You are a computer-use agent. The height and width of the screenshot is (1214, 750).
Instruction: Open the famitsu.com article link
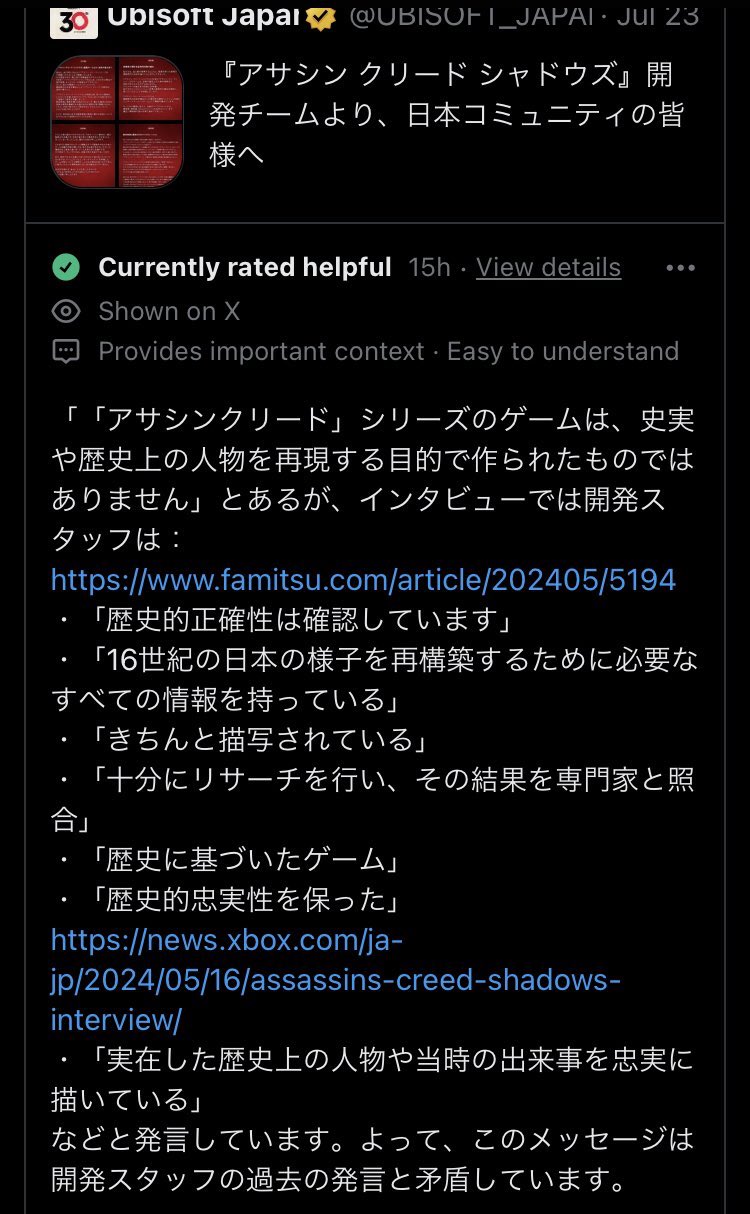[x=363, y=579]
